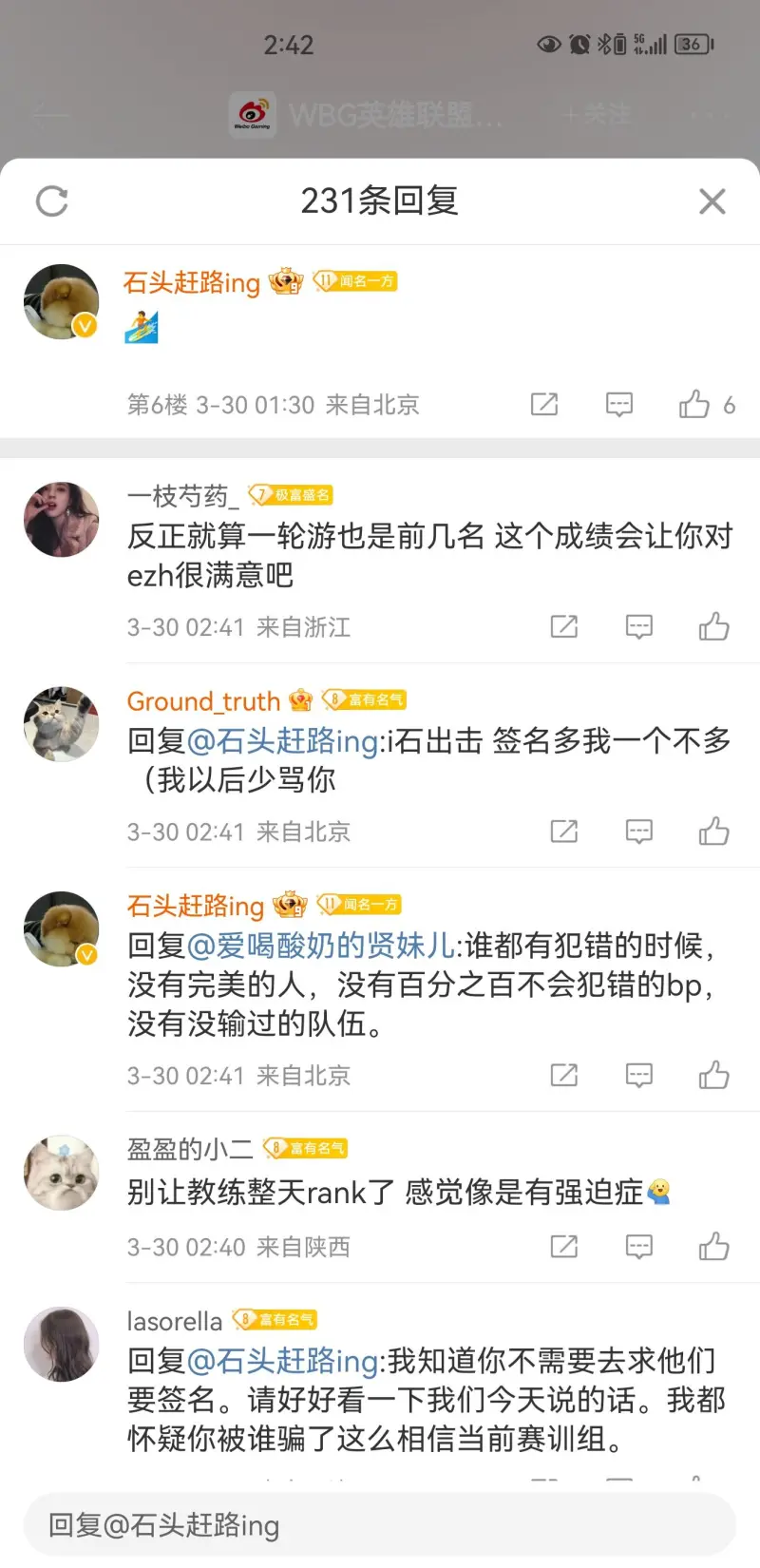
Task: Share Ground_truth's reply
Action: (x=564, y=832)
